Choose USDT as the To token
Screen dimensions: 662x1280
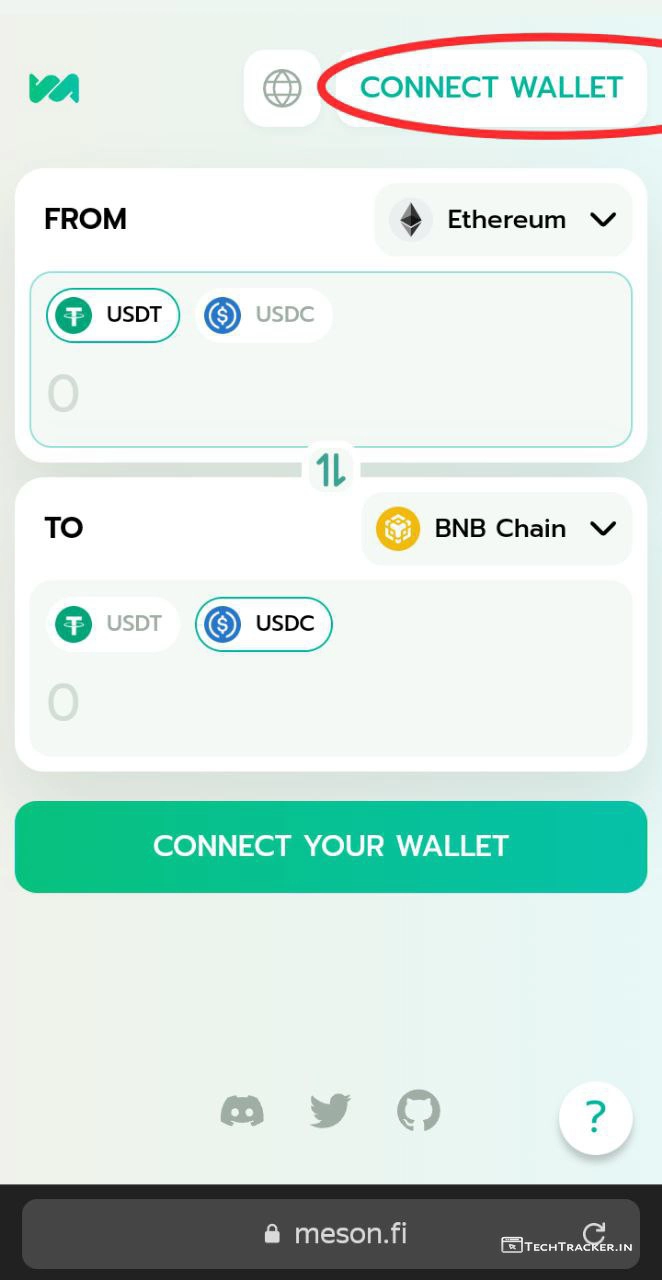113,624
